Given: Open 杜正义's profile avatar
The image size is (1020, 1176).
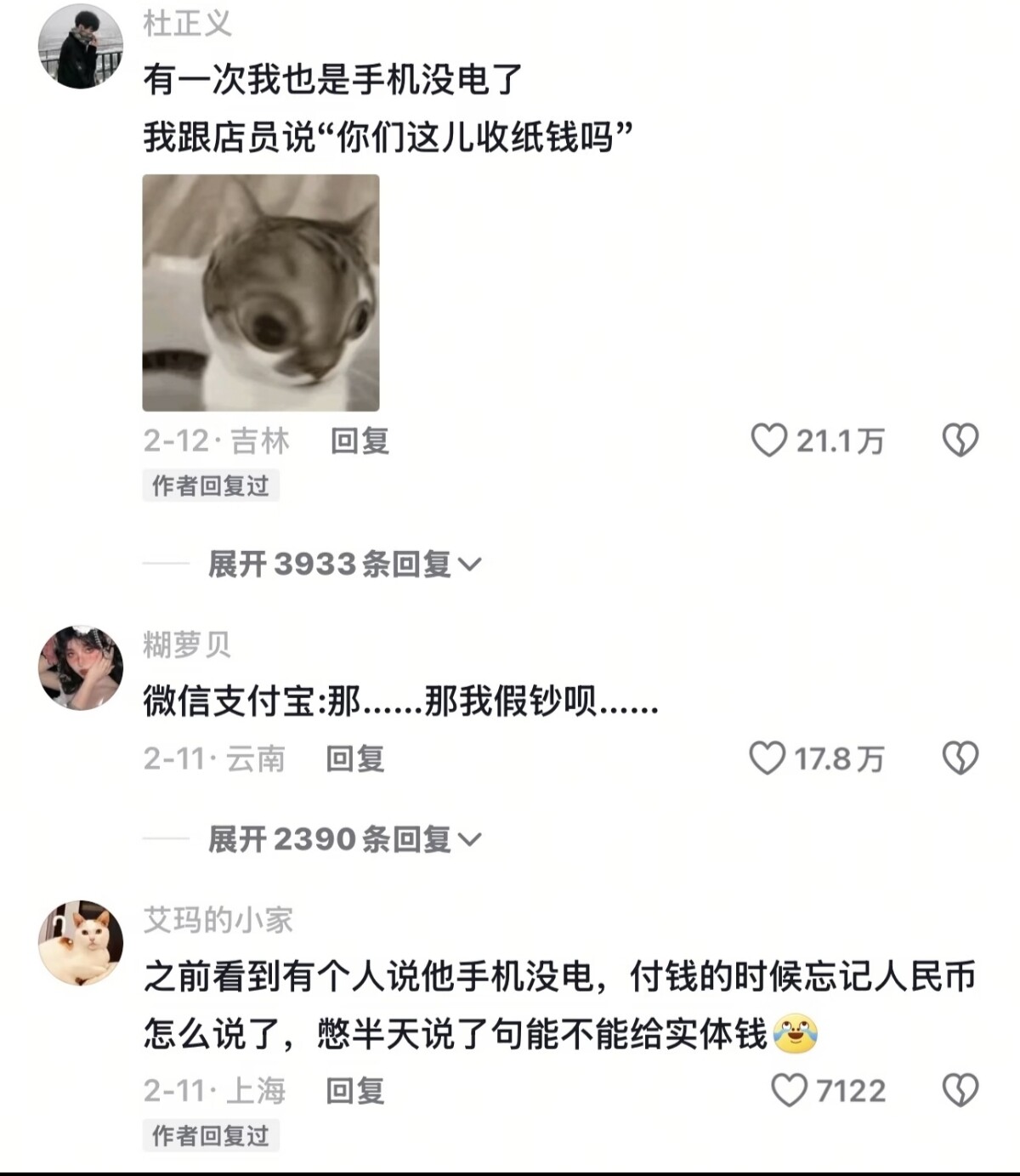Looking at the screenshot, I should [x=81, y=46].
